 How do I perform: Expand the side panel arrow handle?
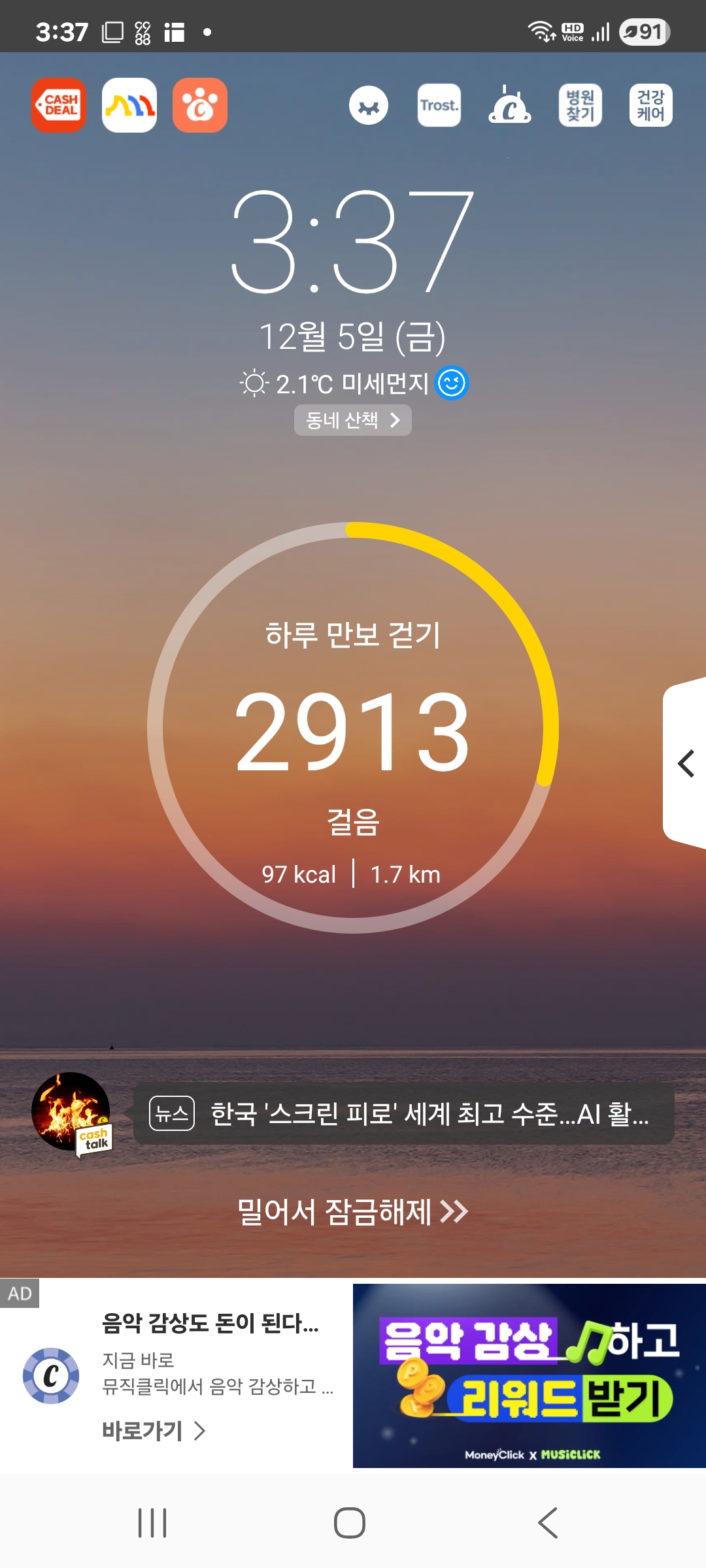click(x=685, y=763)
